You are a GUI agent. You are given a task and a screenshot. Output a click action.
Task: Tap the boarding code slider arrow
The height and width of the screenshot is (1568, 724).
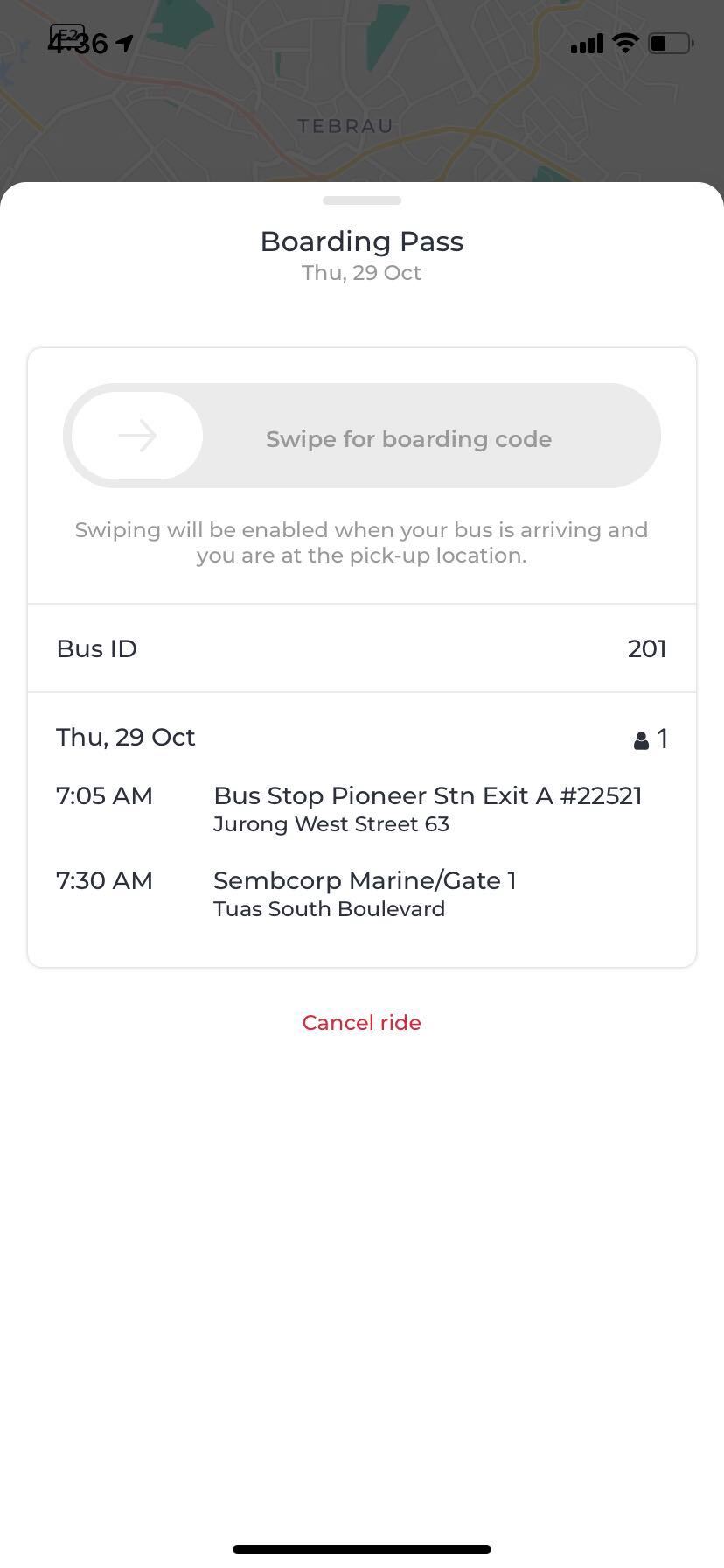coord(137,436)
